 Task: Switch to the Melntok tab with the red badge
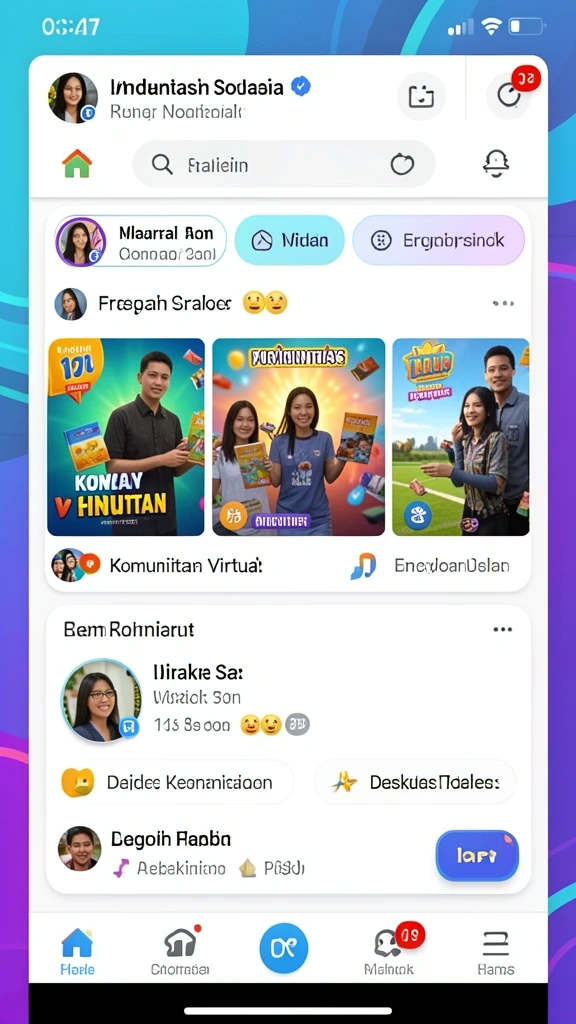coord(391,951)
